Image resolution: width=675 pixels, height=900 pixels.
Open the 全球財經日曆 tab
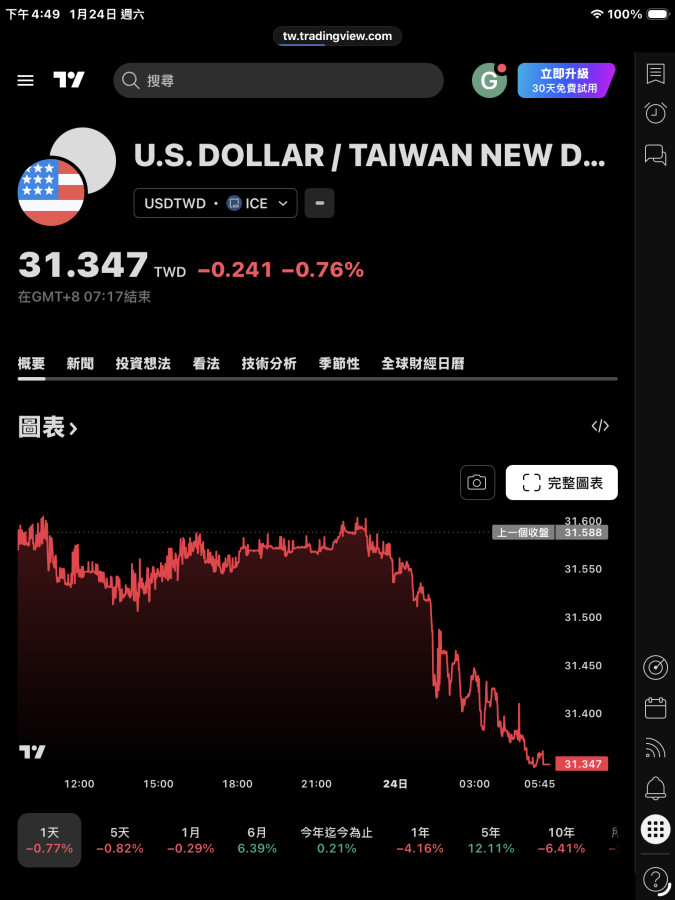pyautogui.click(x=422, y=364)
